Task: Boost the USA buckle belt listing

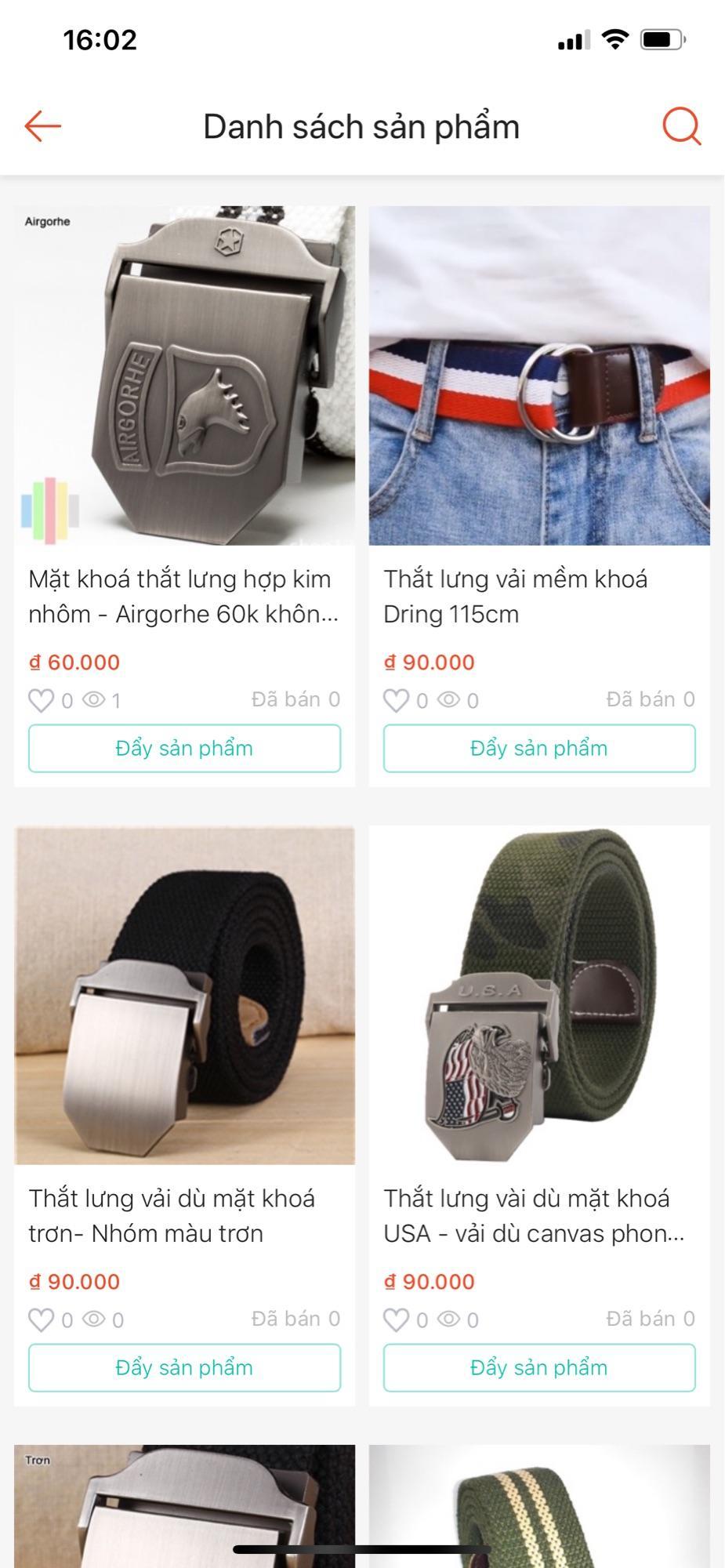Action: click(x=539, y=1367)
